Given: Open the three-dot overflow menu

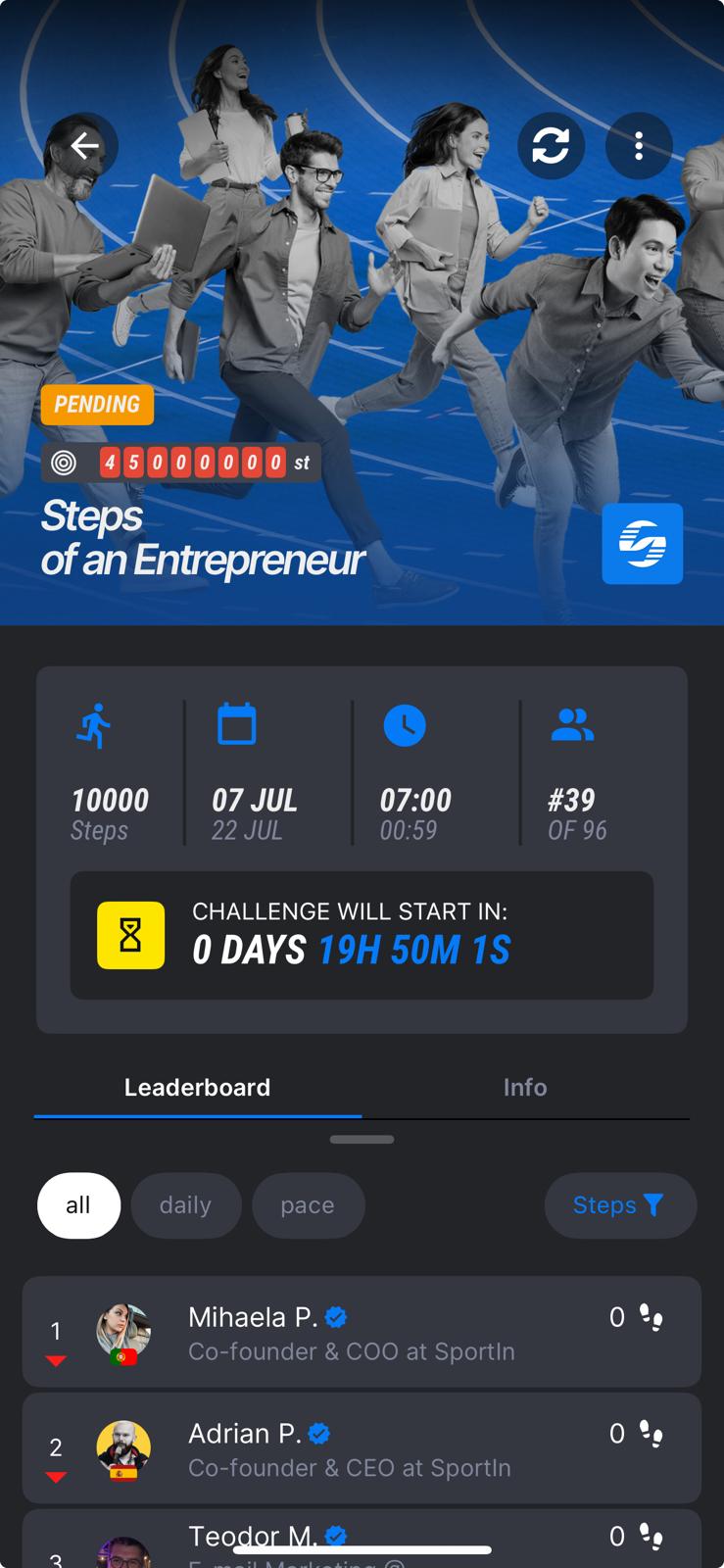Looking at the screenshot, I should 639,146.
